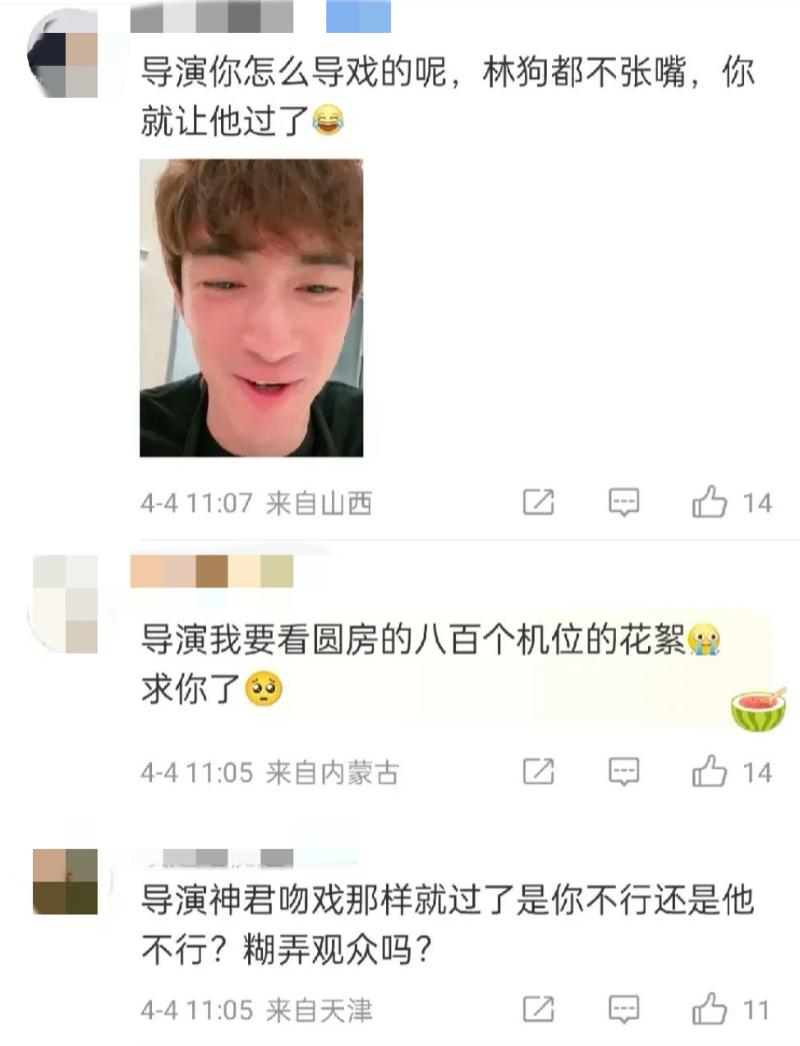Repost the comment from 内蒙古
The height and width of the screenshot is (1046, 800).
pos(538,771)
